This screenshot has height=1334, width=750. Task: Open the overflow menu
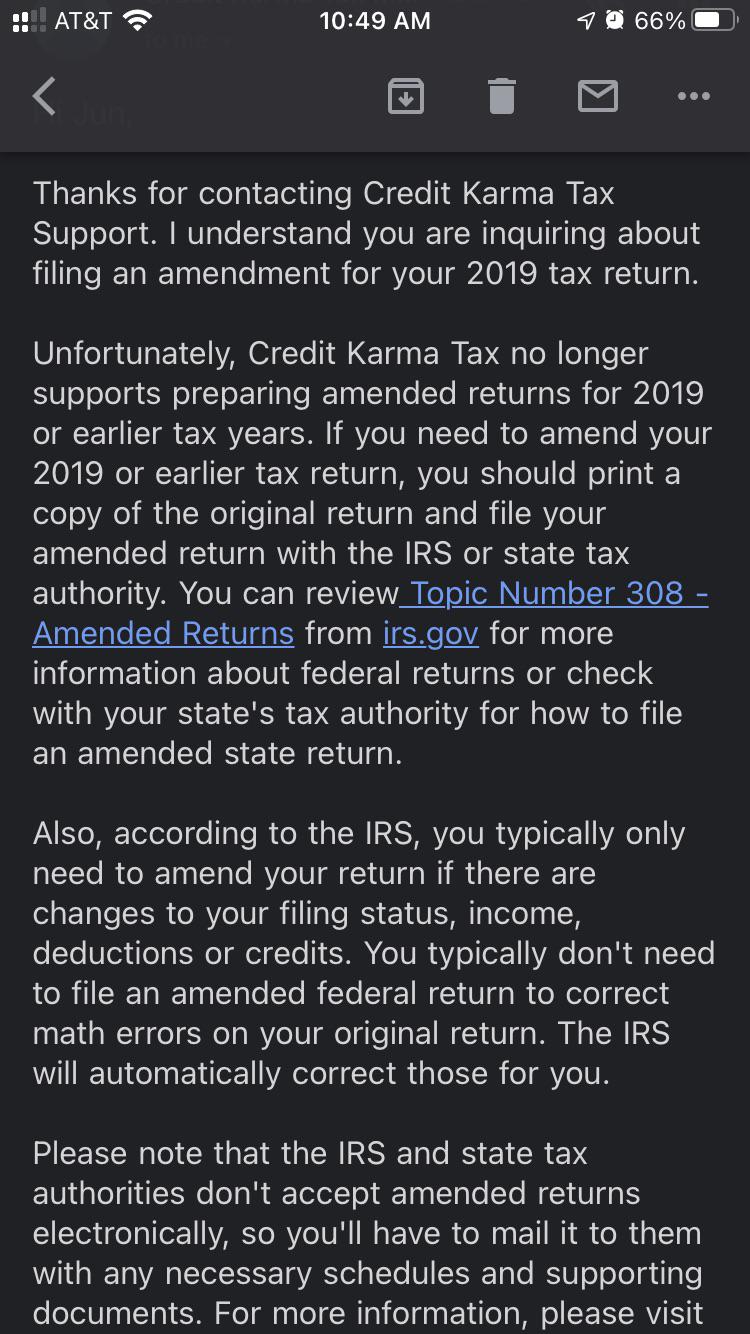coord(693,97)
